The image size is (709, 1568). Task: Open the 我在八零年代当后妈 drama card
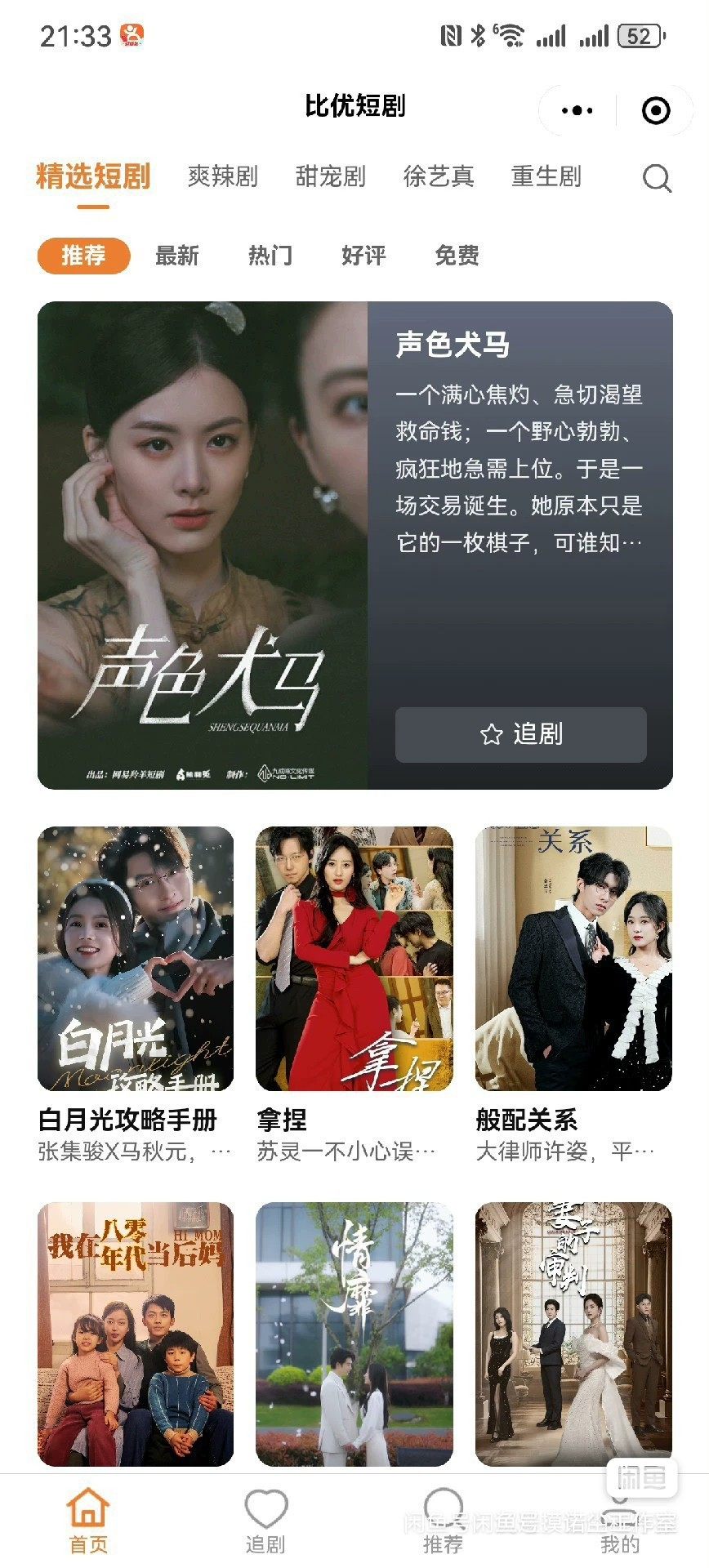[x=136, y=1333]
